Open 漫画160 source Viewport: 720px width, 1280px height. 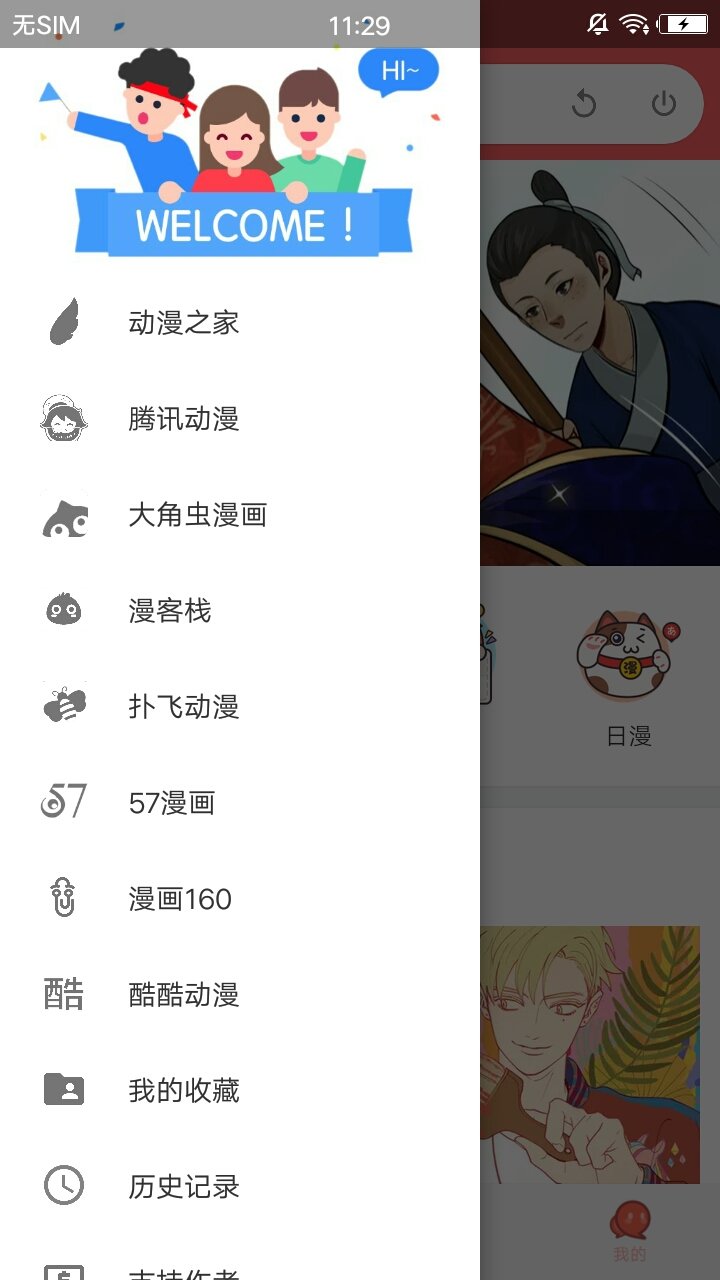180,899
